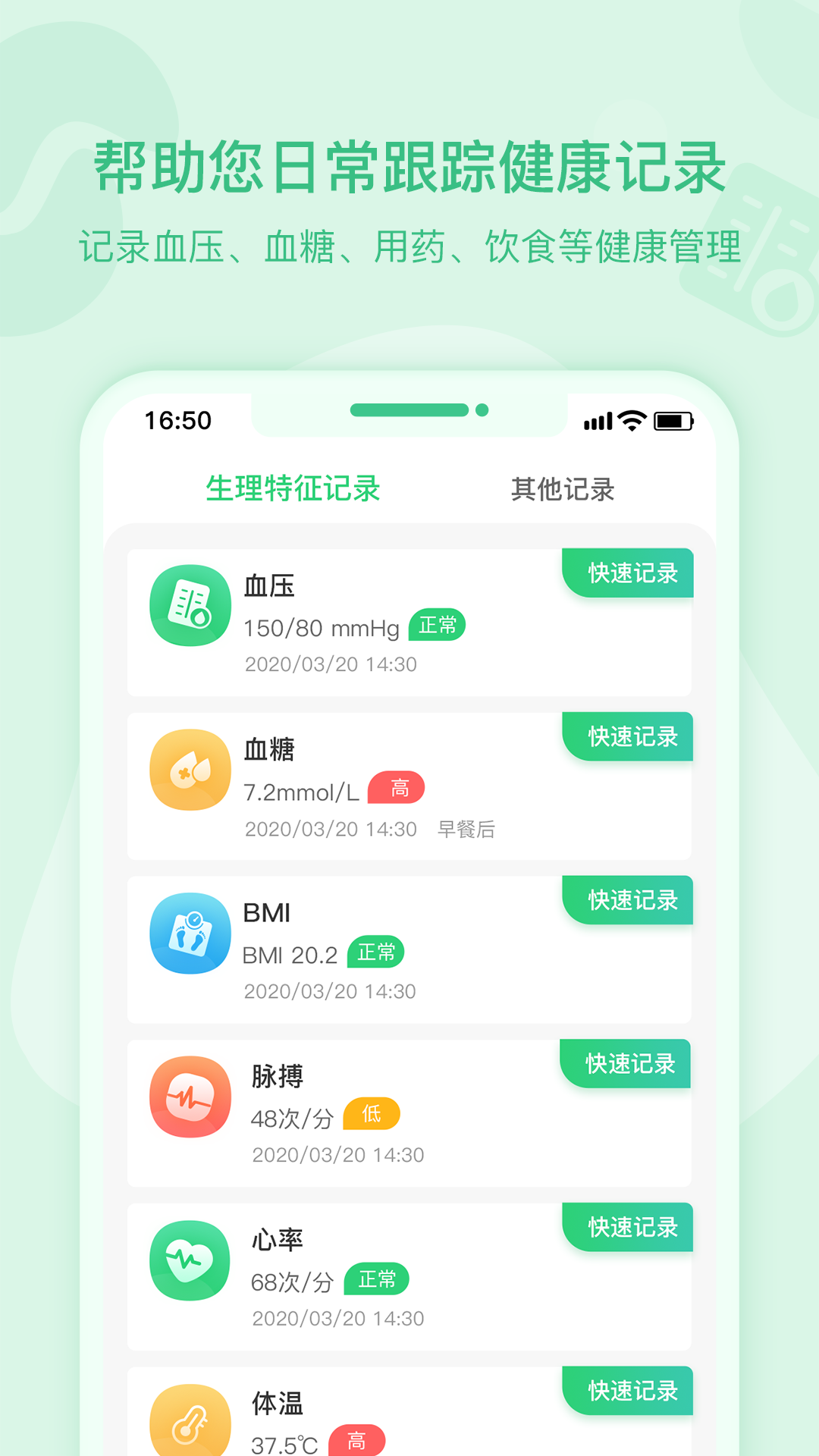Click the 高 red indicator next to 37.5℃
Image resolution: width=819 pixels, height=1456 pixels.
pyautogui.click(x=358, y=1441)
